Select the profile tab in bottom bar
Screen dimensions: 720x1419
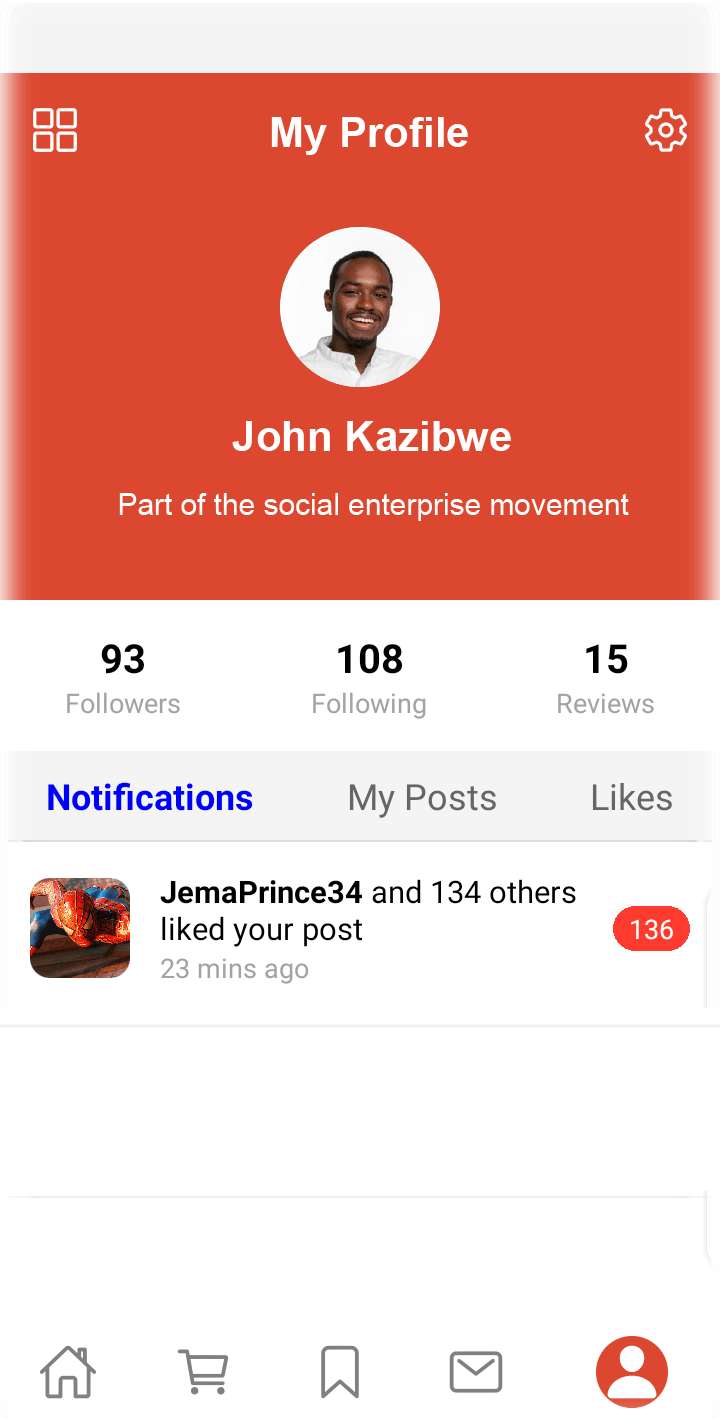coord(631,1372)
